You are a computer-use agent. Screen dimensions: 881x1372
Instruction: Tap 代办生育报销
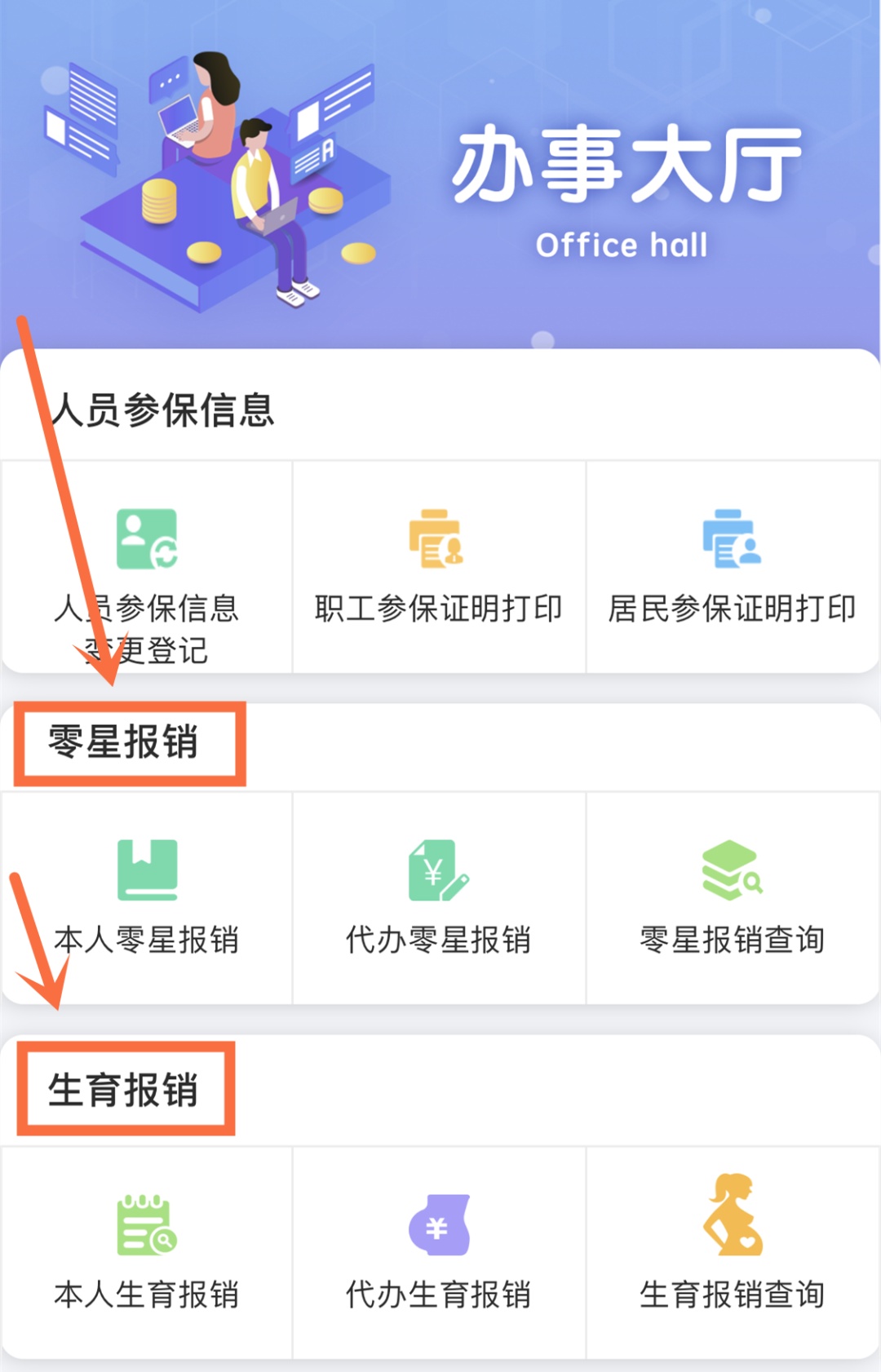[x=439, y=1252]
